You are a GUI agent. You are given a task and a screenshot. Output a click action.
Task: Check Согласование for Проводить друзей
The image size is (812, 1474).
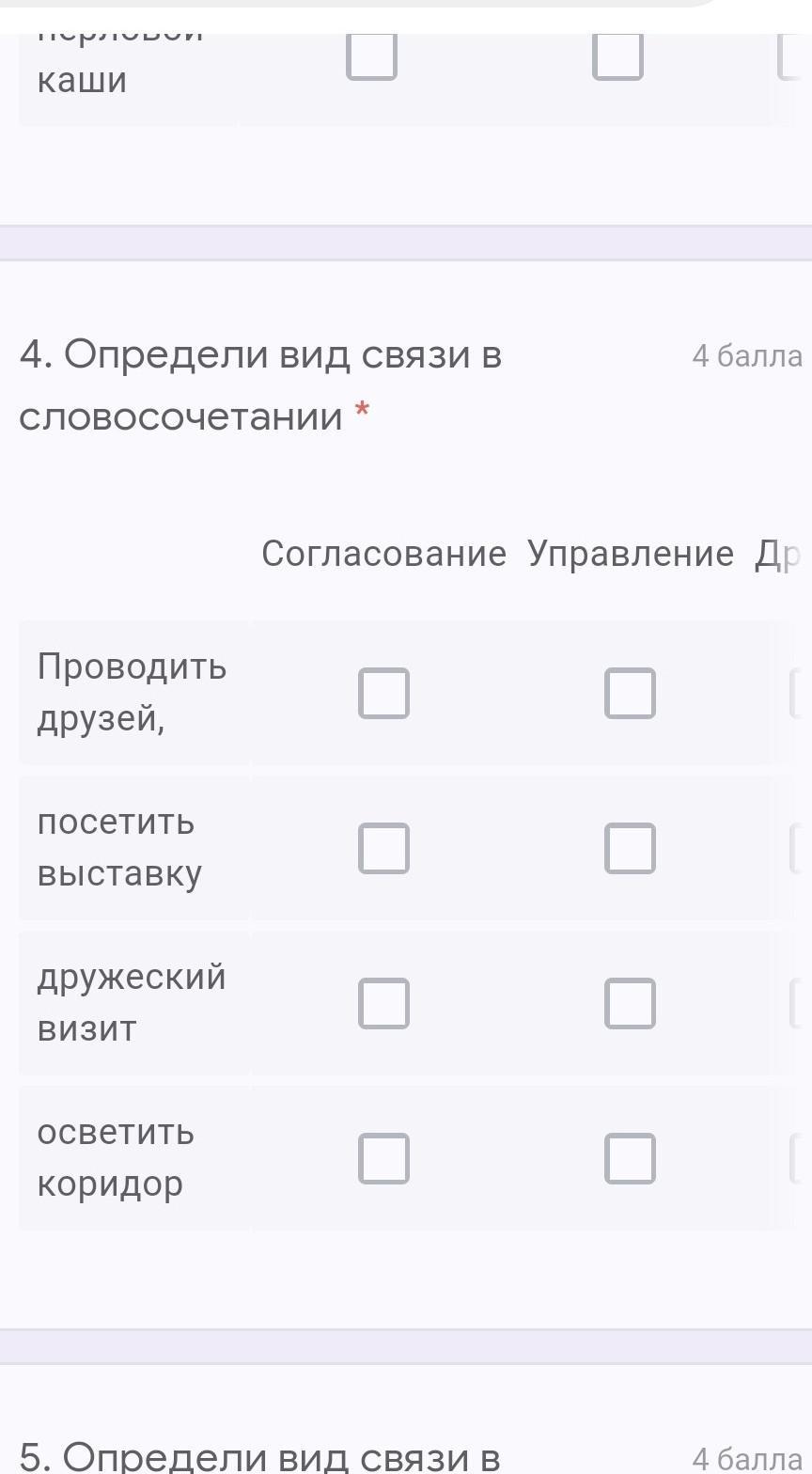pyautogui.click(x=383, y=693)
